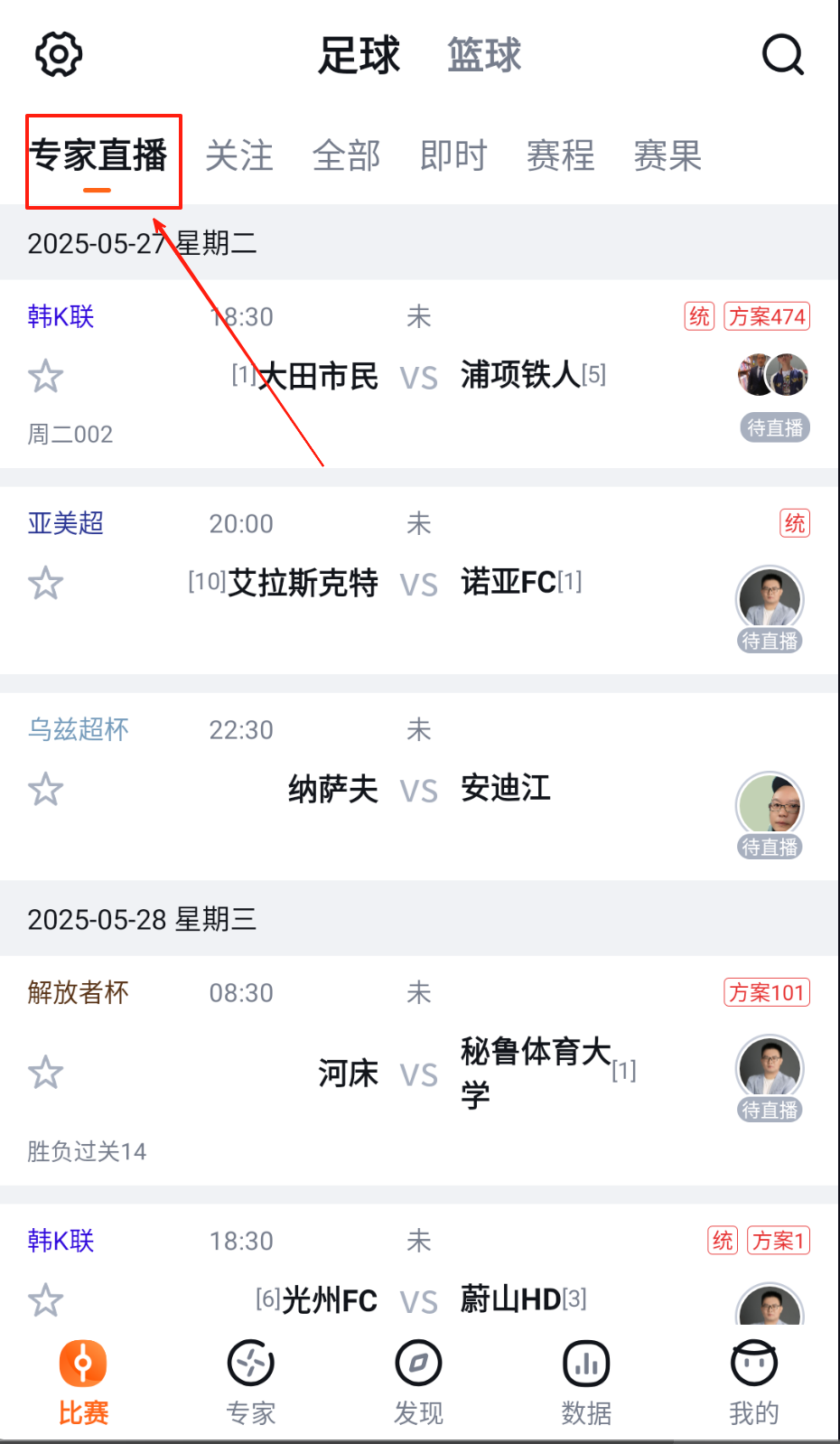Tap 方案101 on the 河床 match

click(767, 992)
